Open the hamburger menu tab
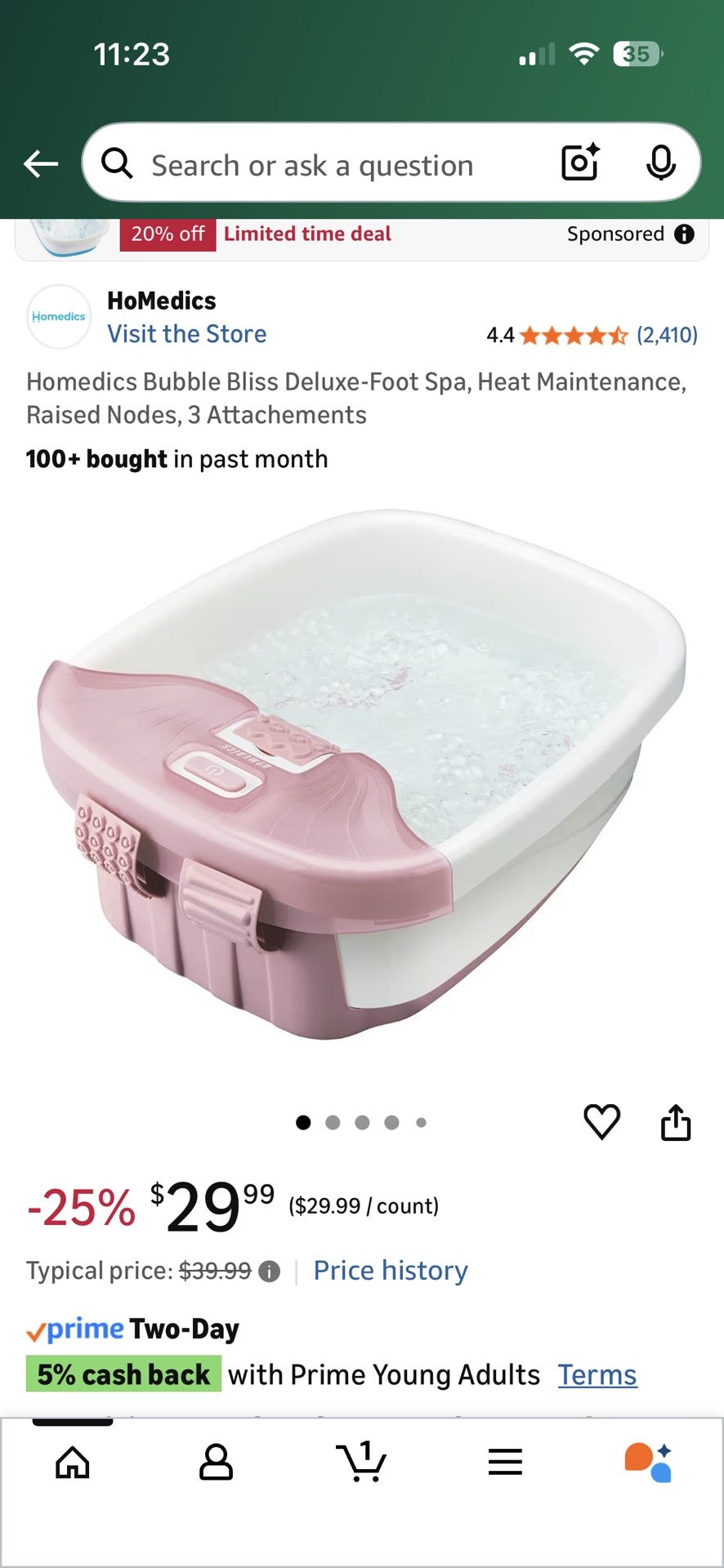724x1568 pixels. [x=505, y=1462]
